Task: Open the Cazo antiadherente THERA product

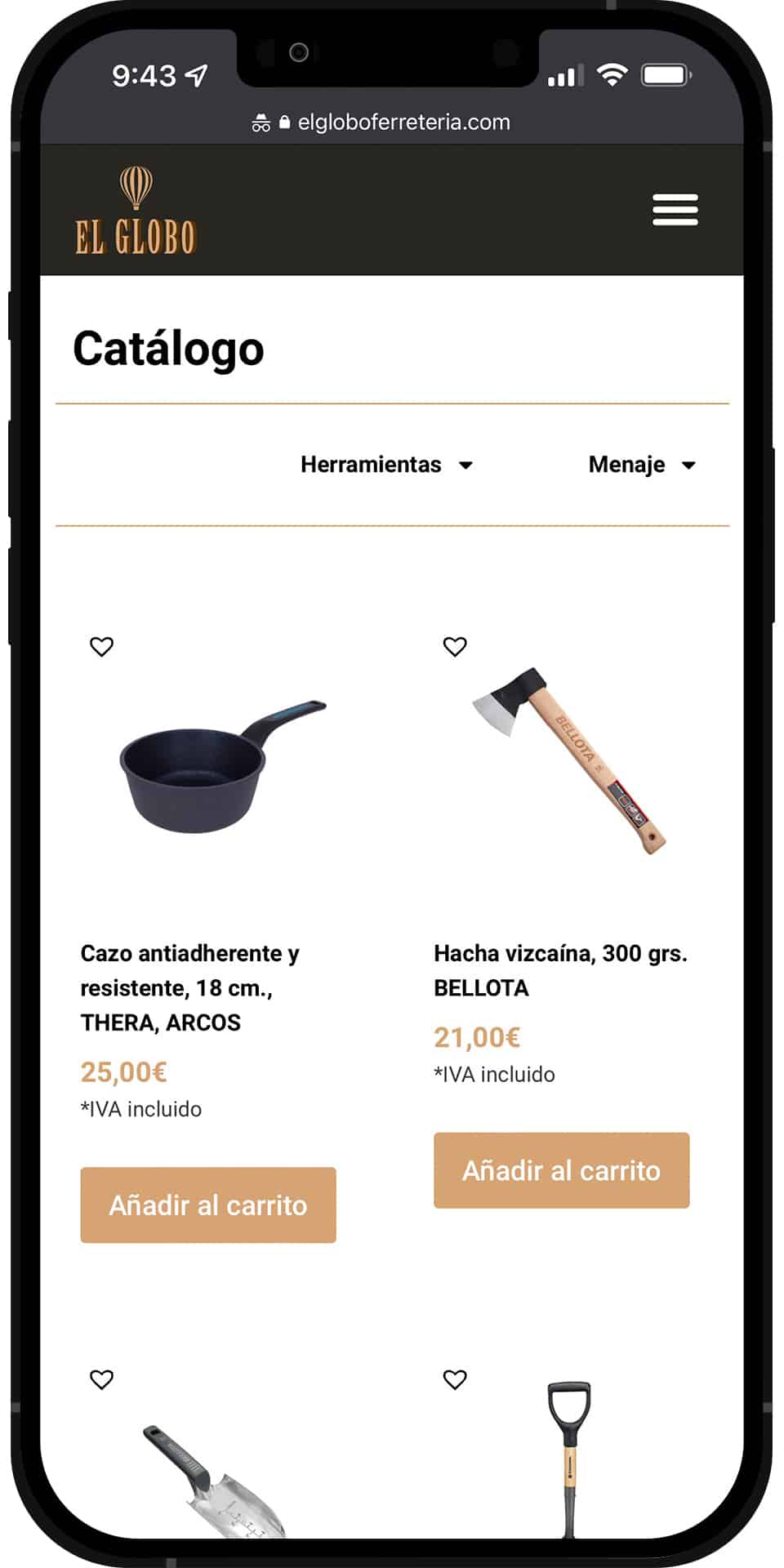Action: (x=189, y=987)
